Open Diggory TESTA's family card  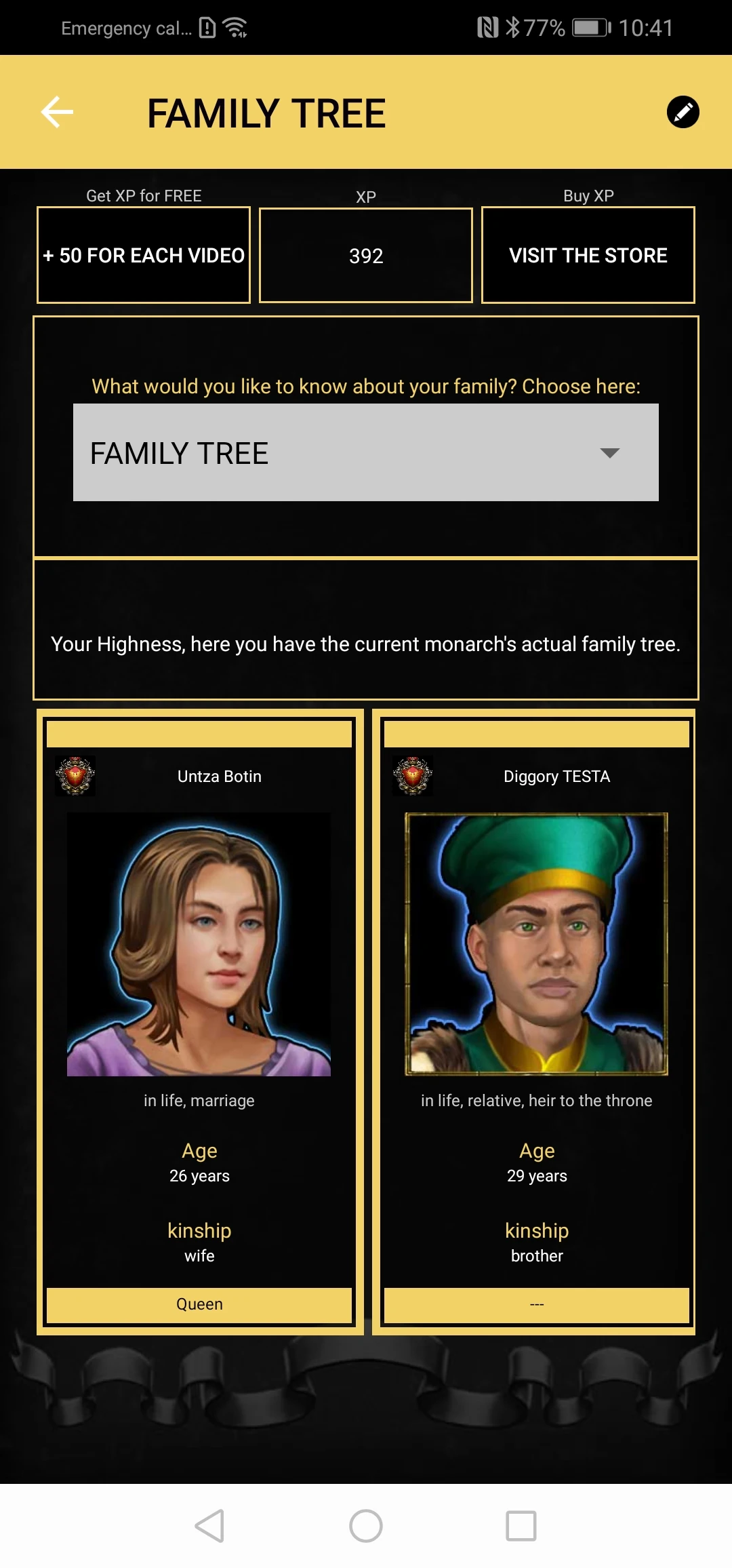click(x=536, y=1017)
